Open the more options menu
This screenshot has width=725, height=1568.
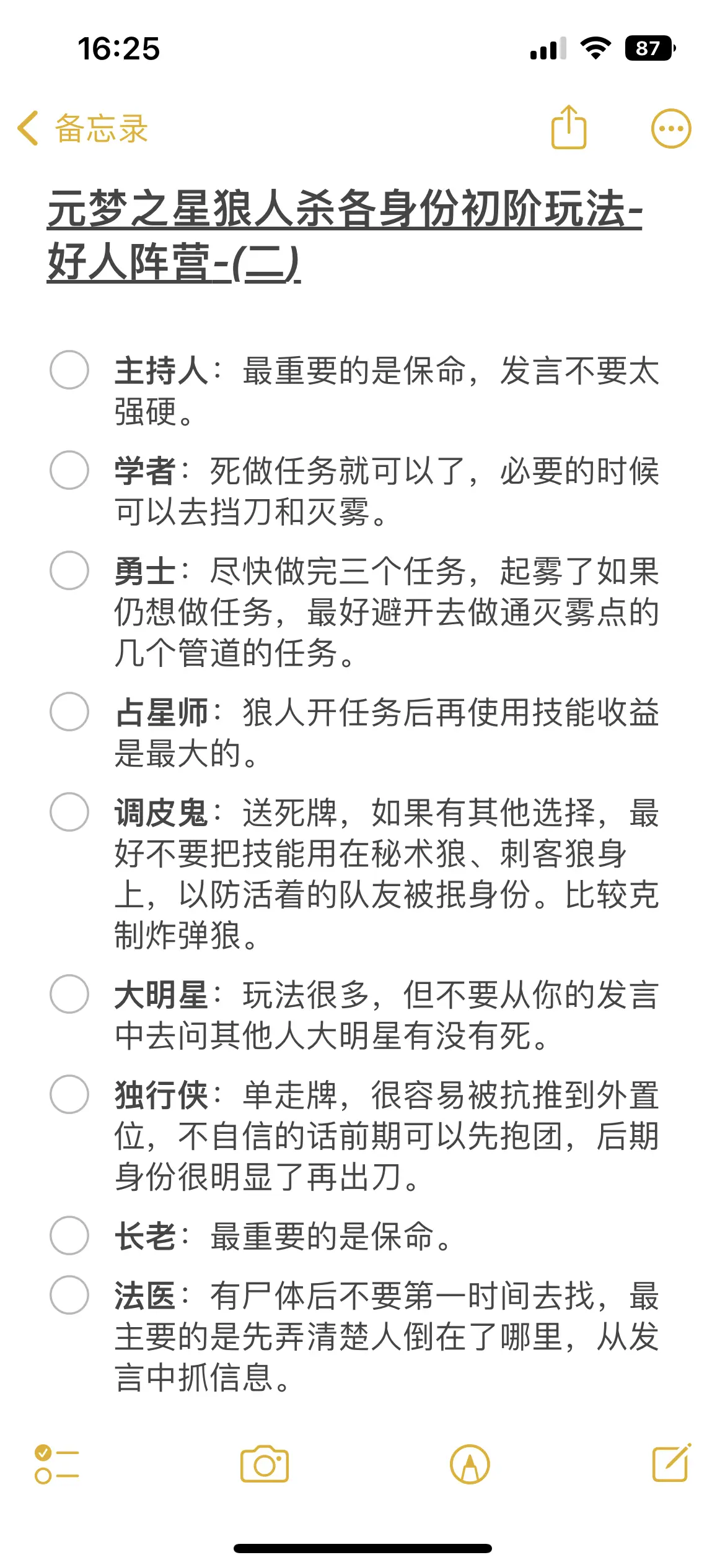[x=670, y=129]
